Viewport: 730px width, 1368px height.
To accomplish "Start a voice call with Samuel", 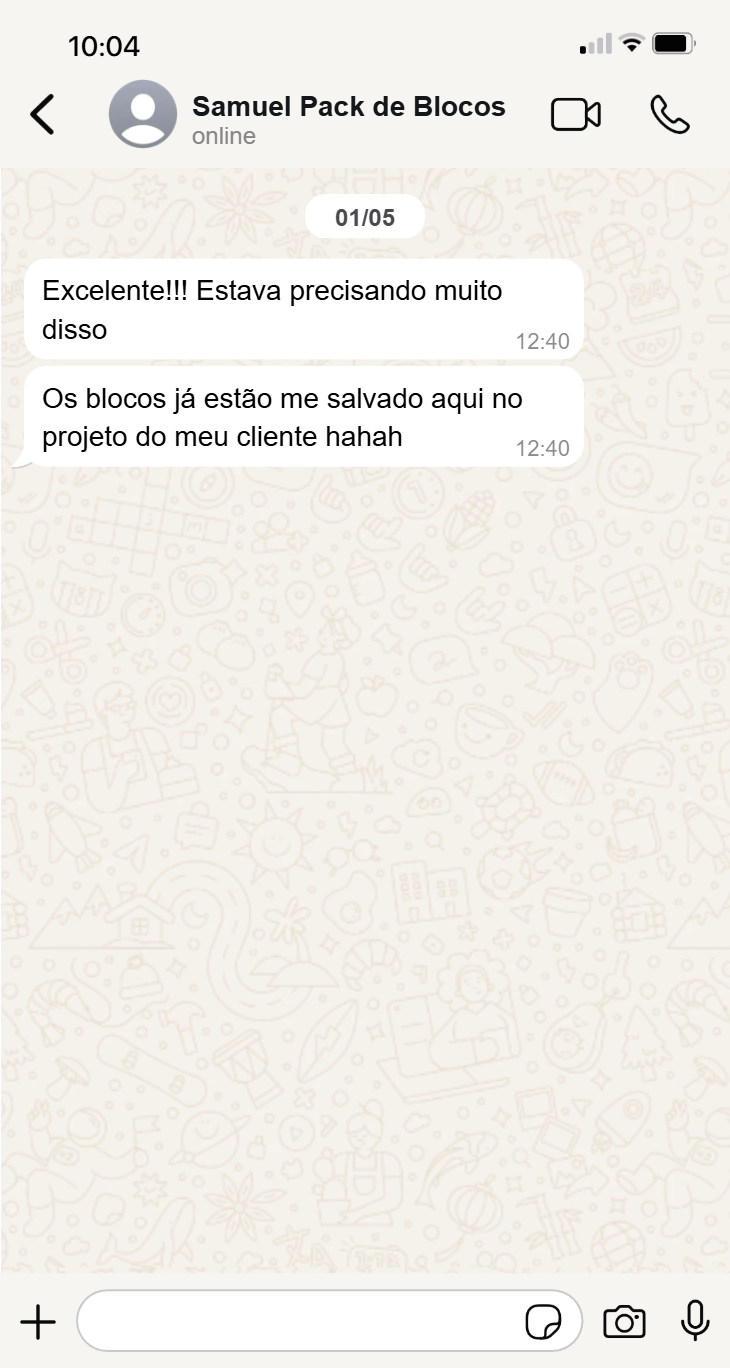I will (x=669, y=114).
